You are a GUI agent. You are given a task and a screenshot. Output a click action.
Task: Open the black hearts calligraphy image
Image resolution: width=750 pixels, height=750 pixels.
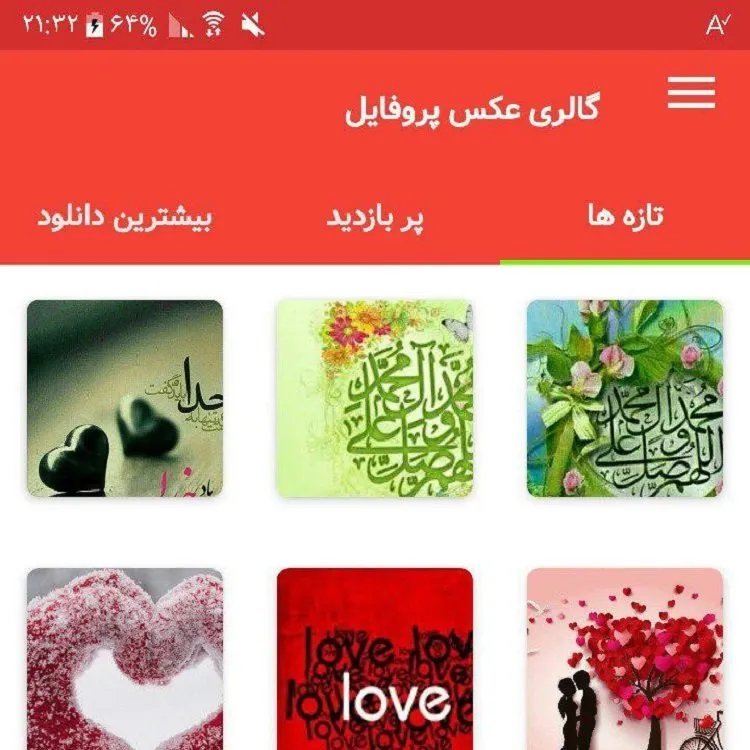point(125,398)
